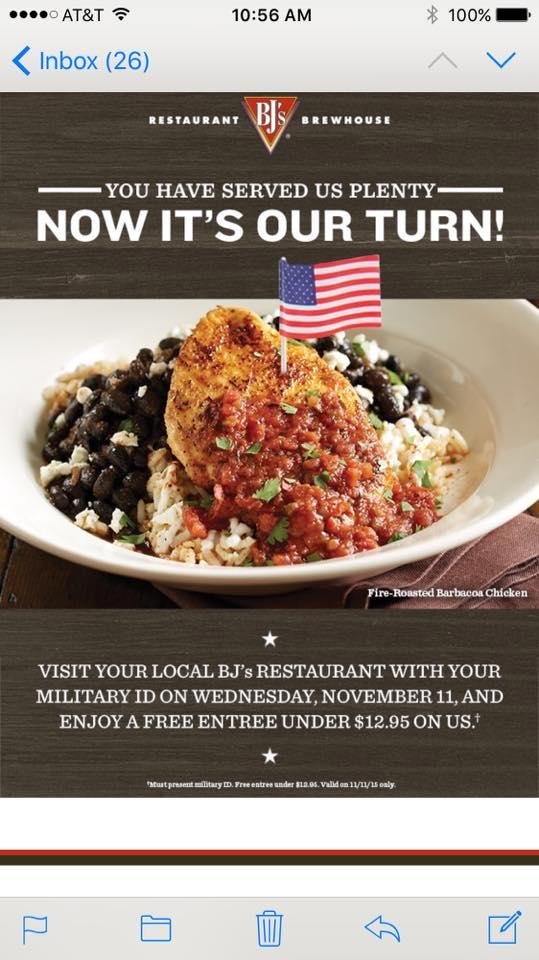Delete this email with trash icon
Viewport: 539px width, 960px height.
(269, 928)
